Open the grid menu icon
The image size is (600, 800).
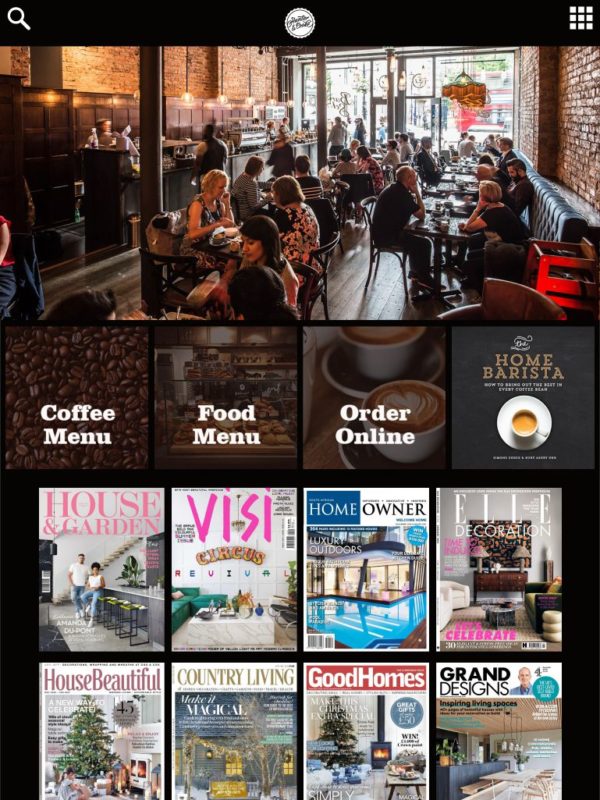pyautogui.click(x=581, y=18)
